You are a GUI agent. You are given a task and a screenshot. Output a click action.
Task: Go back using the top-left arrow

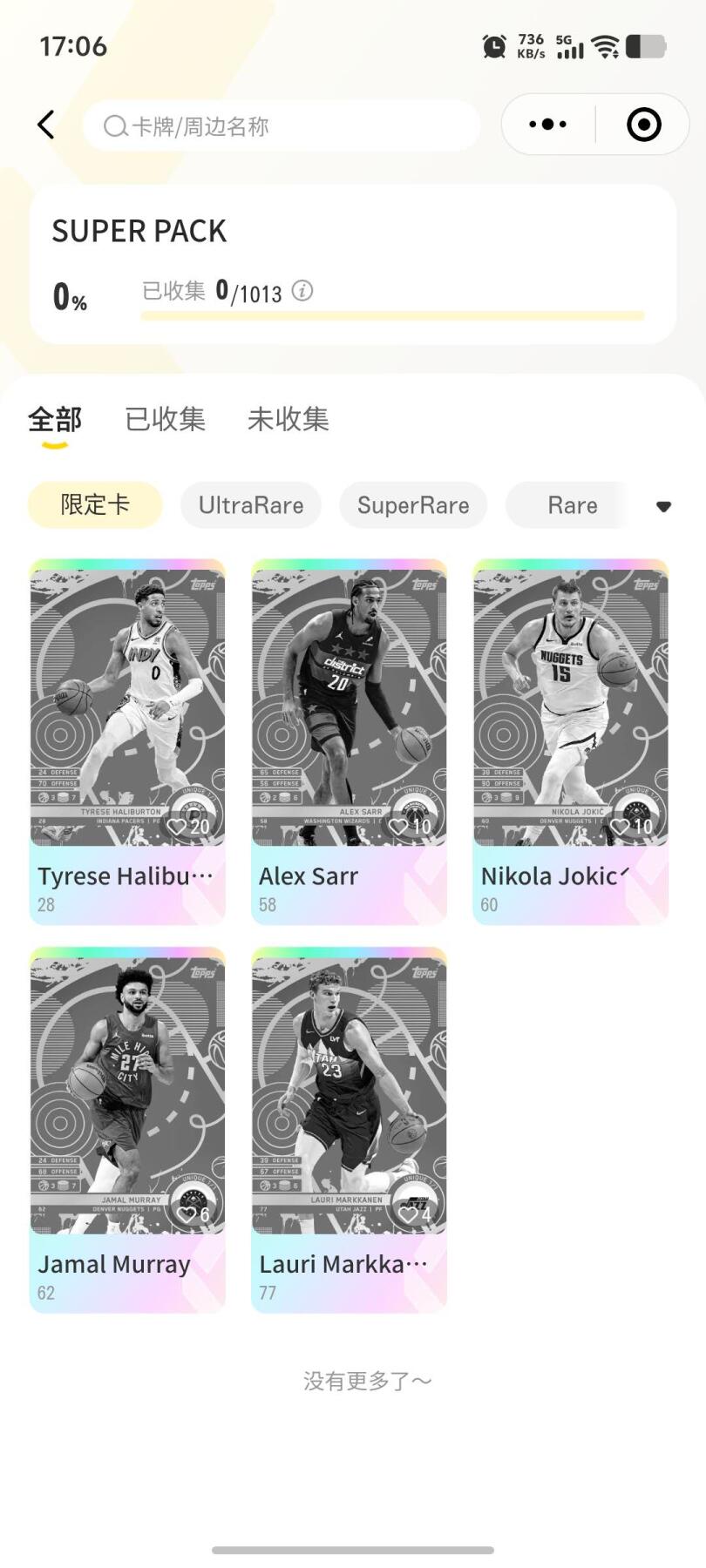pos(46,125)
